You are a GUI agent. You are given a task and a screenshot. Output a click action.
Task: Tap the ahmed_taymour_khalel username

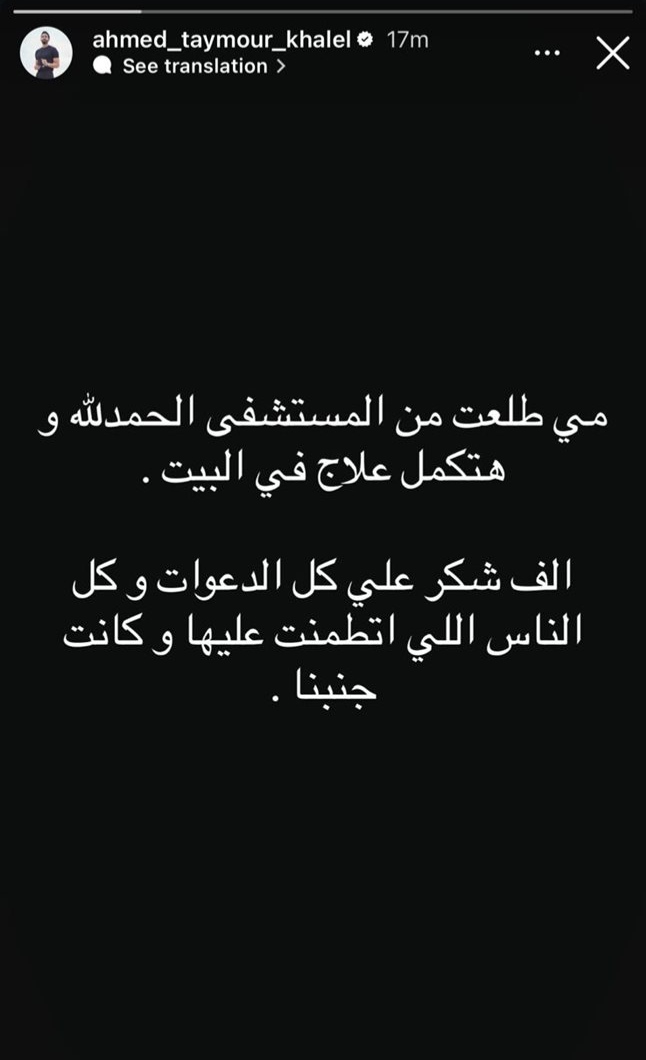(x=224, y=39)
